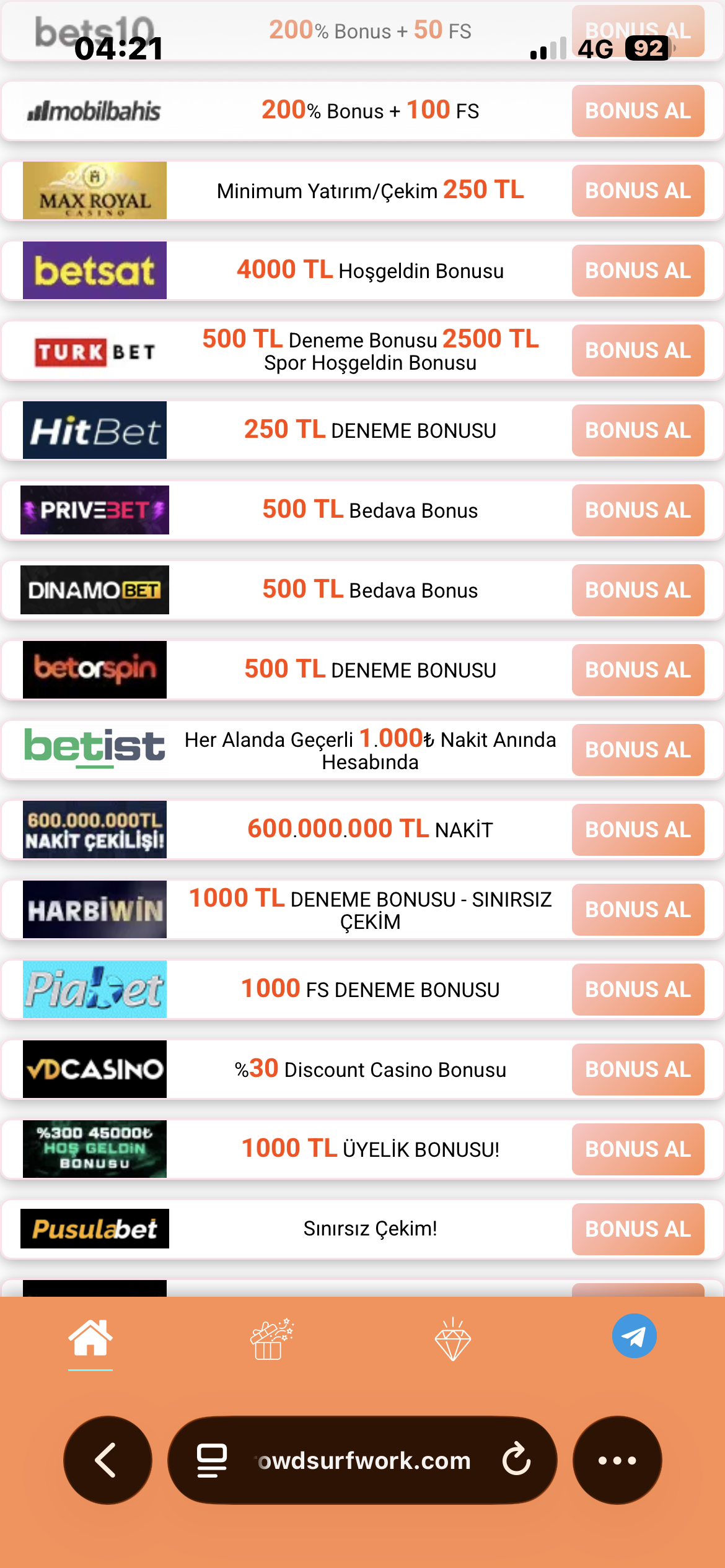Open the browser's more options menu
Viewport: 725px width, 1568px height.
click(x=617, y=1460)
